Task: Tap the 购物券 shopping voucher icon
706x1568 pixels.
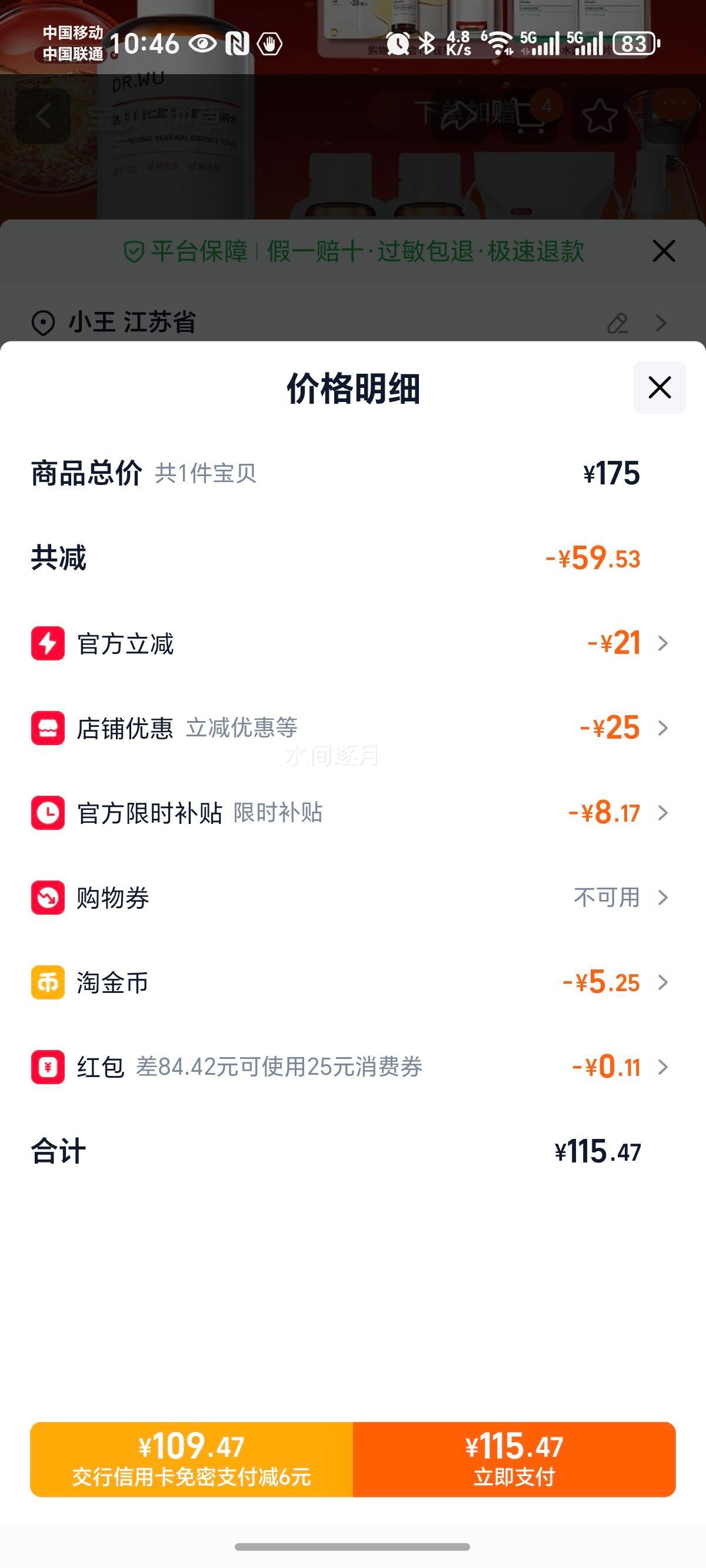Action: (x=48, y=898)
